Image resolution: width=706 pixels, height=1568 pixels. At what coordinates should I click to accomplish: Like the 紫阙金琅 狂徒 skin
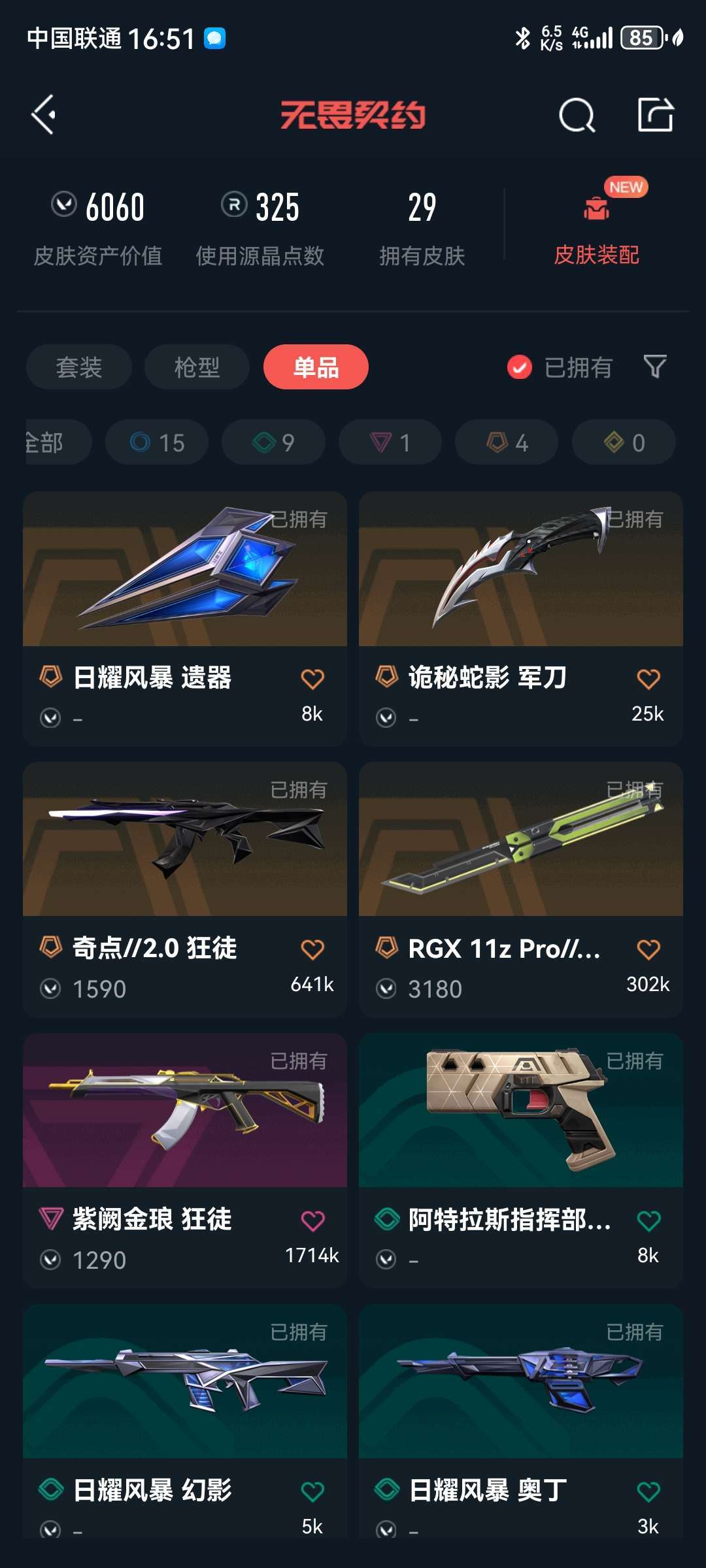coord(312,1220)
